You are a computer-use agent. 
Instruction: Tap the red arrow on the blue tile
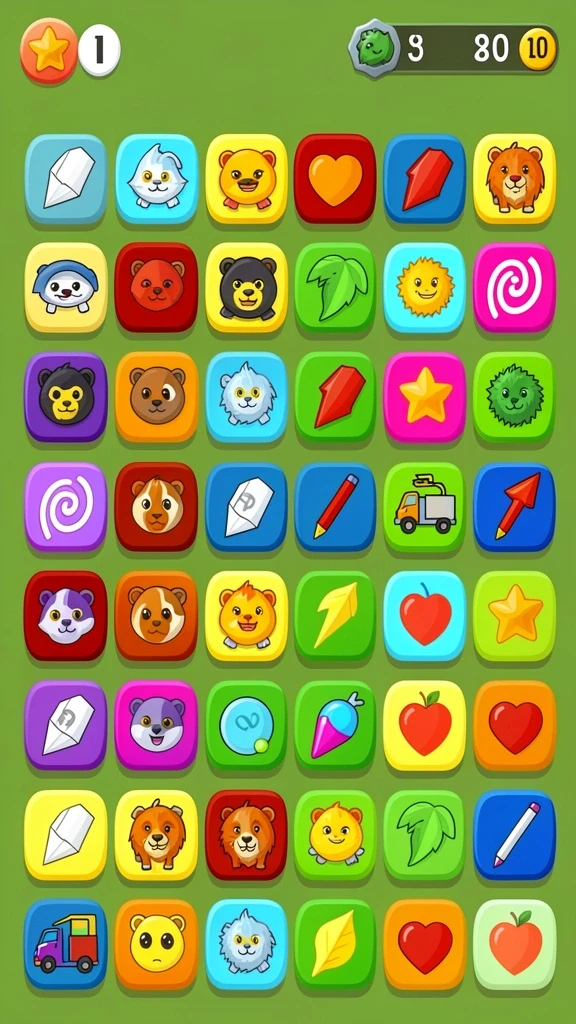[514, 507]
